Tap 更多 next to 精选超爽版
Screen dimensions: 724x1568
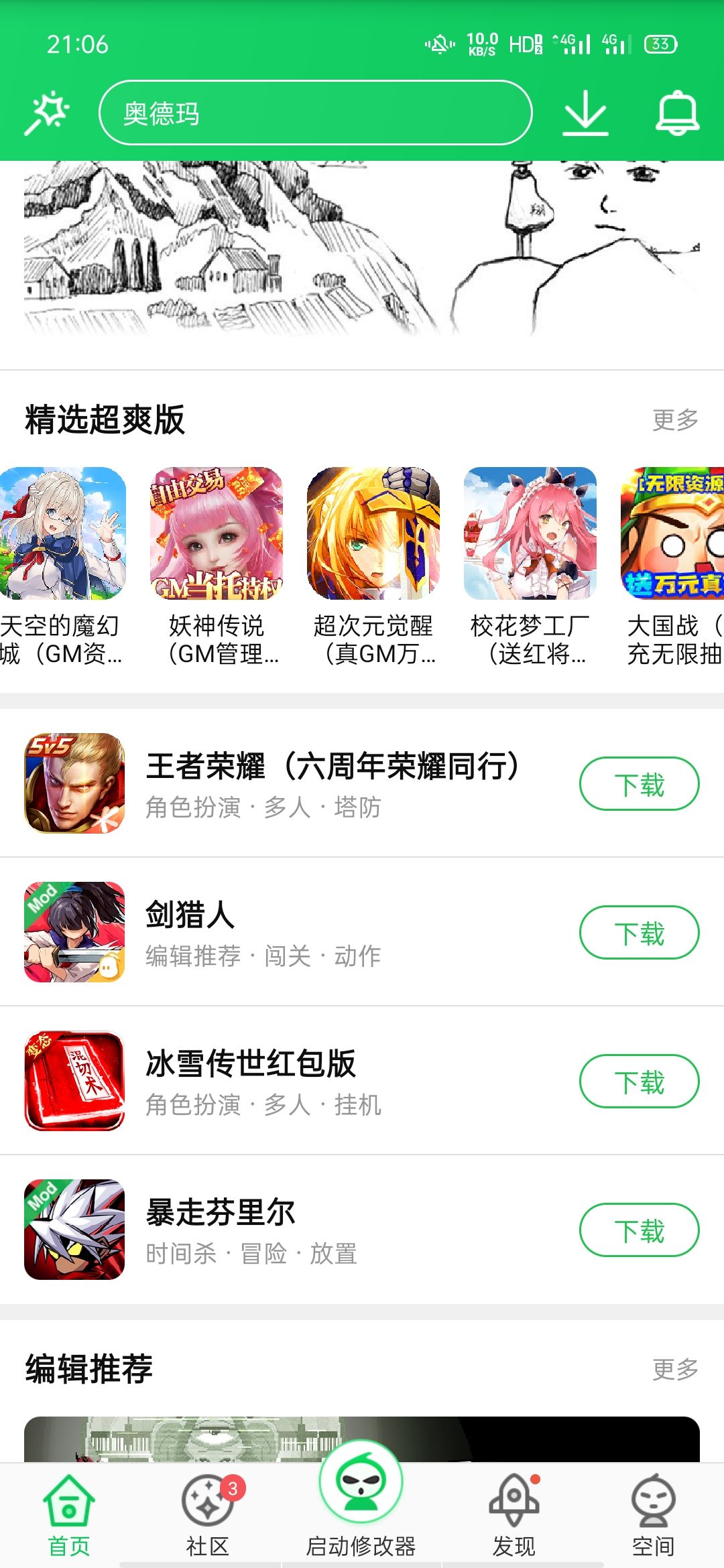point(675,420)
